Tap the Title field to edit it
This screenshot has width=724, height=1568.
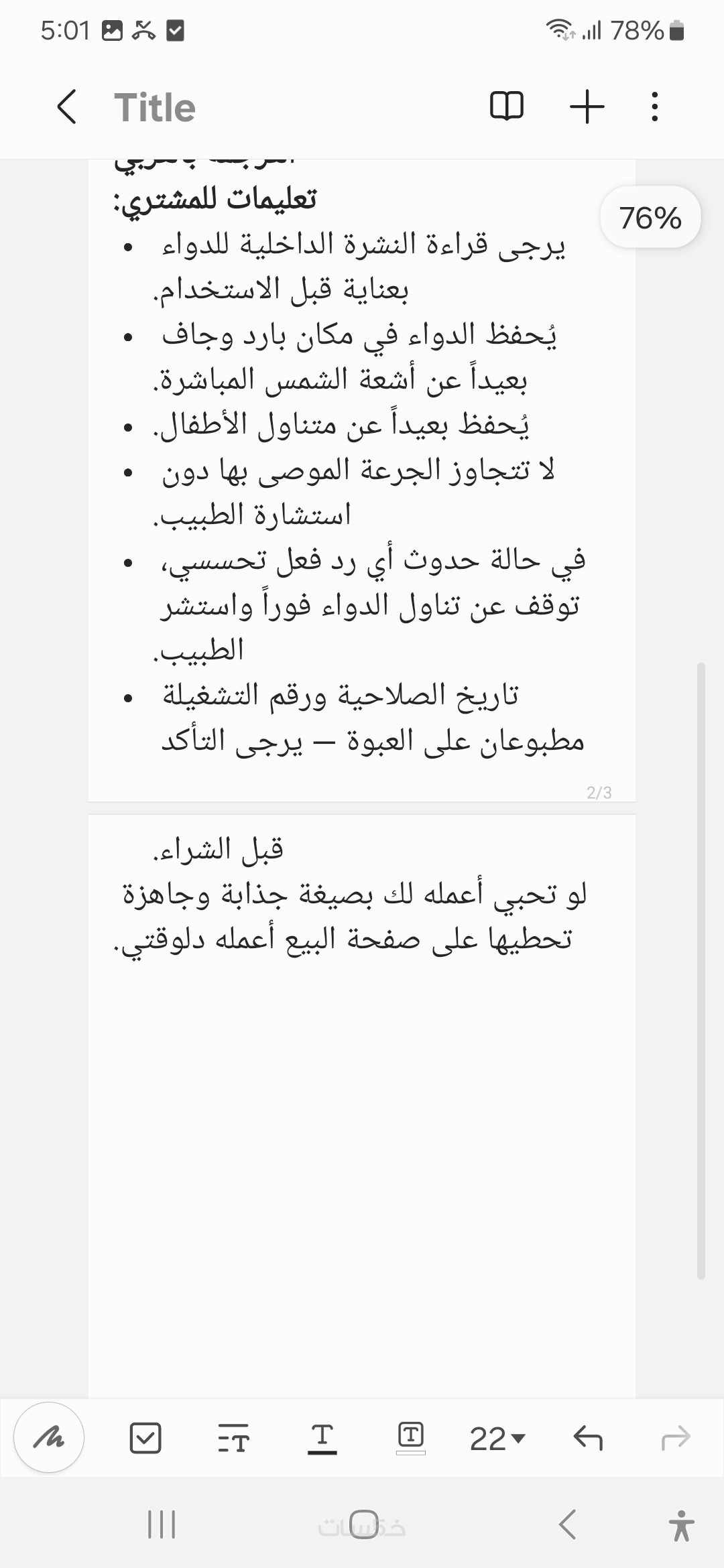pyautogui.click(x=155, y=107)
